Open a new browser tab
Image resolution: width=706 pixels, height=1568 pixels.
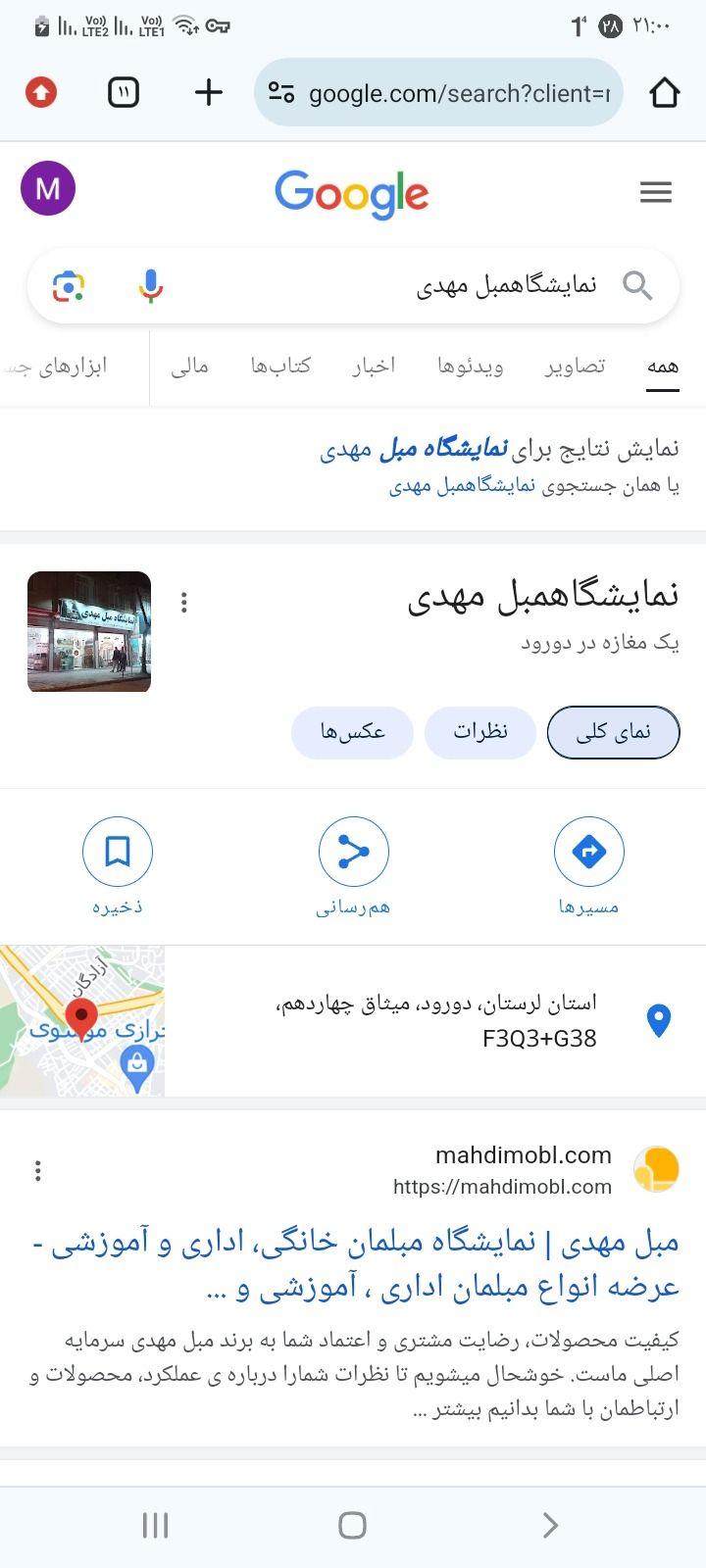click(209, 93)
